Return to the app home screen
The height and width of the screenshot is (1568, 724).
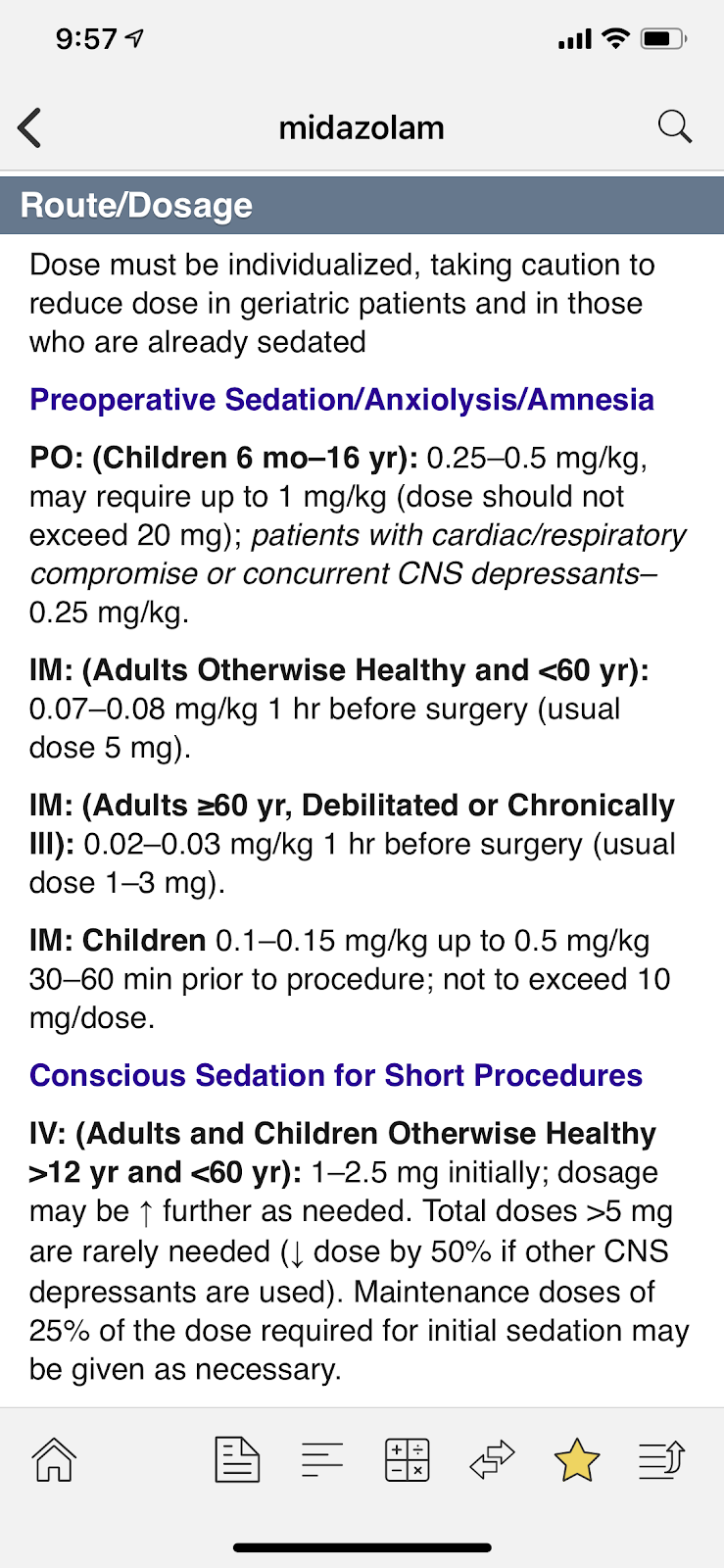point(54,1459)
